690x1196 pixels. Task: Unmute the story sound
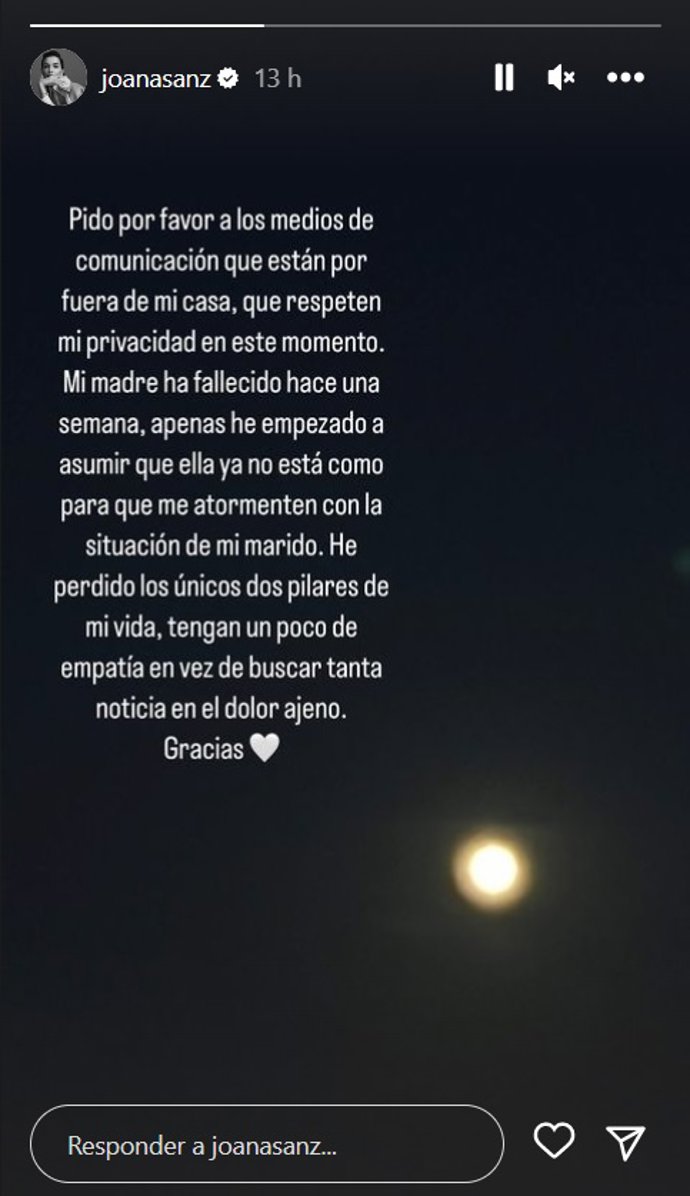point(561,78)
